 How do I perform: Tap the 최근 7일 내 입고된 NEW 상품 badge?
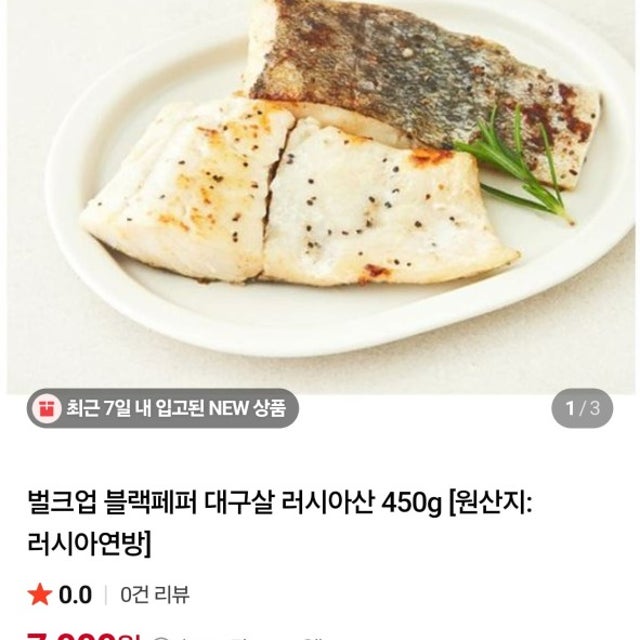(163, 408)
